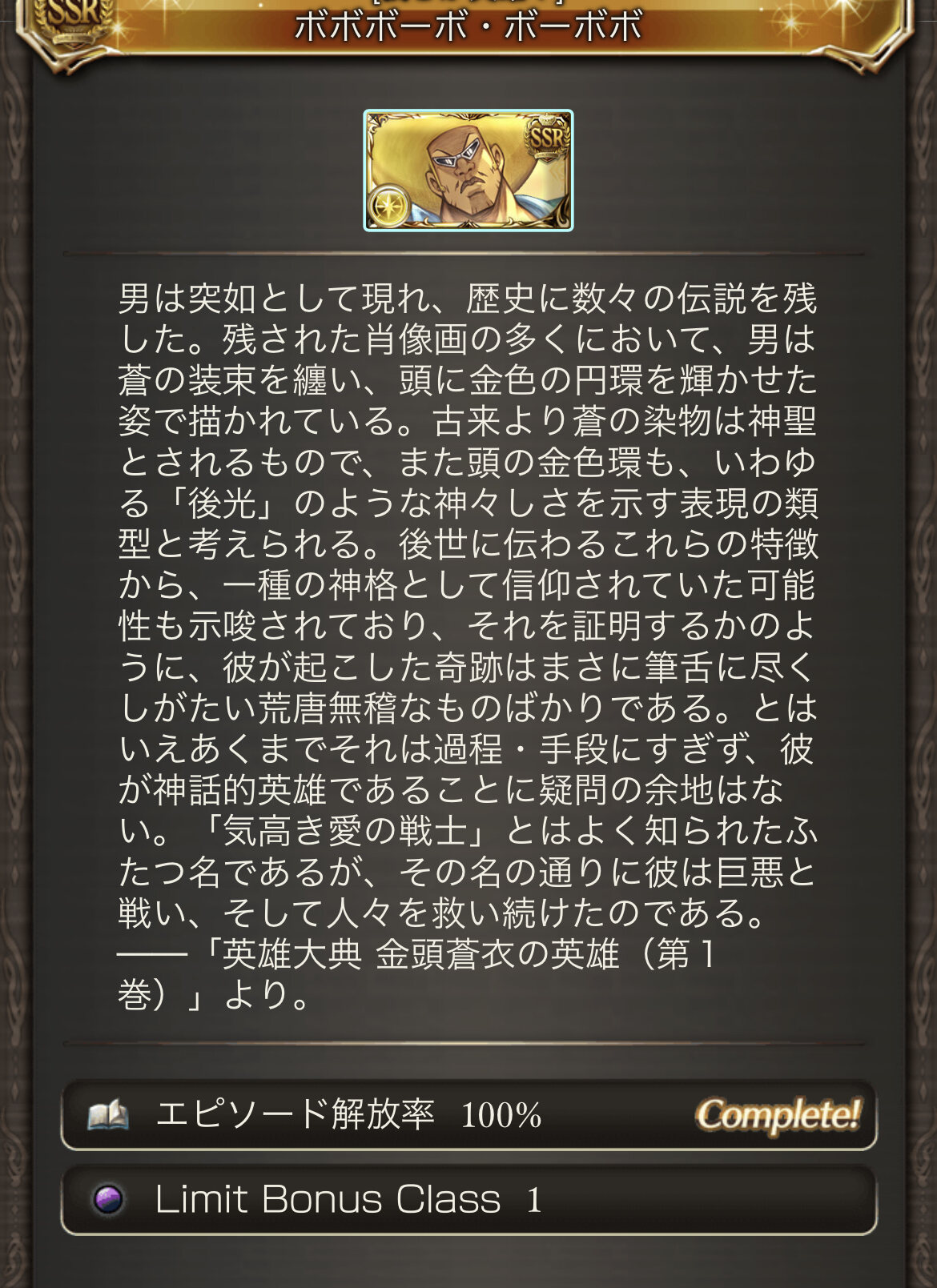Tap the SSR character portrait thumbnail
Image resolution: width=937 pixels, height=1288 pixels.
pyautogui.click(x=468, y=171)
